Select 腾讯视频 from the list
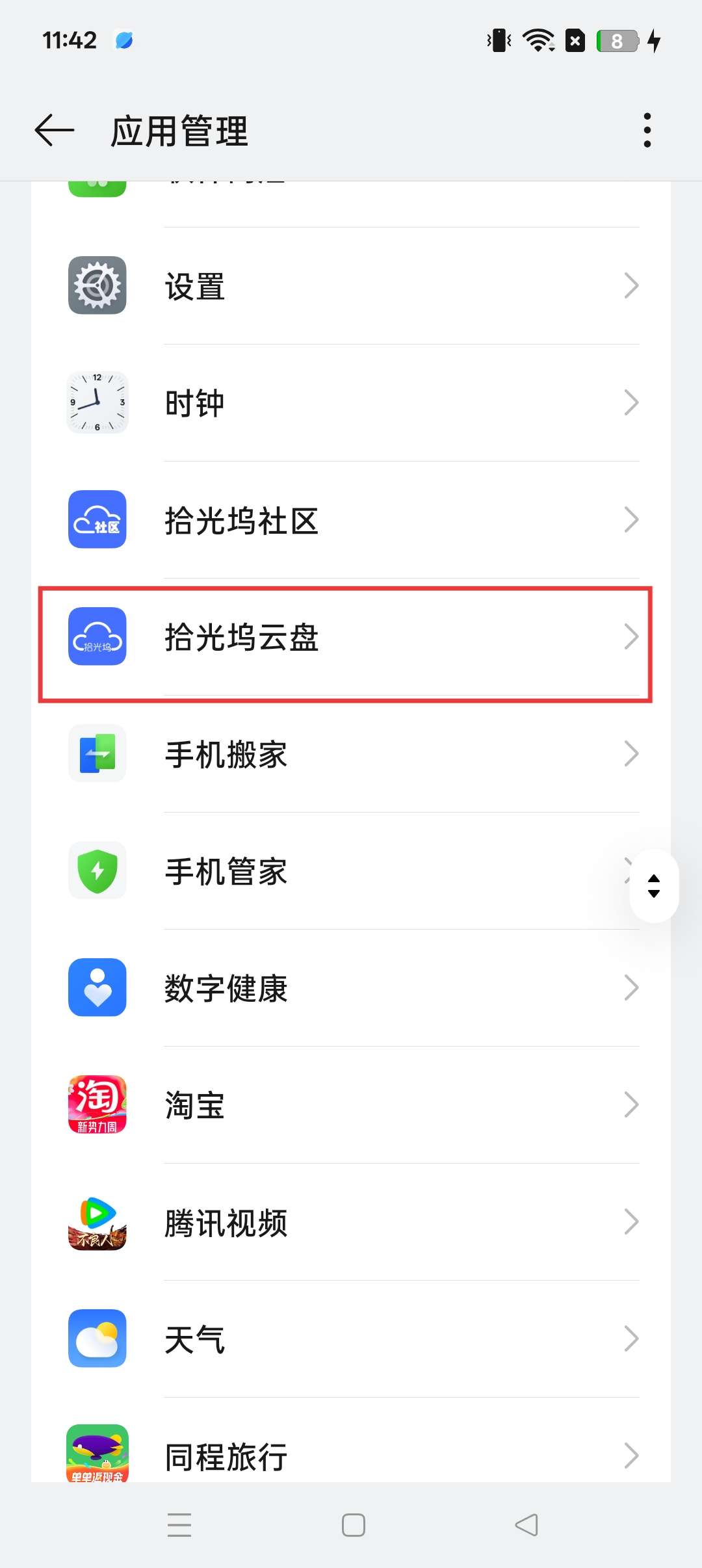This screenshot has width=702, height=1568. pyautogui.click(x=351, y=1222)
